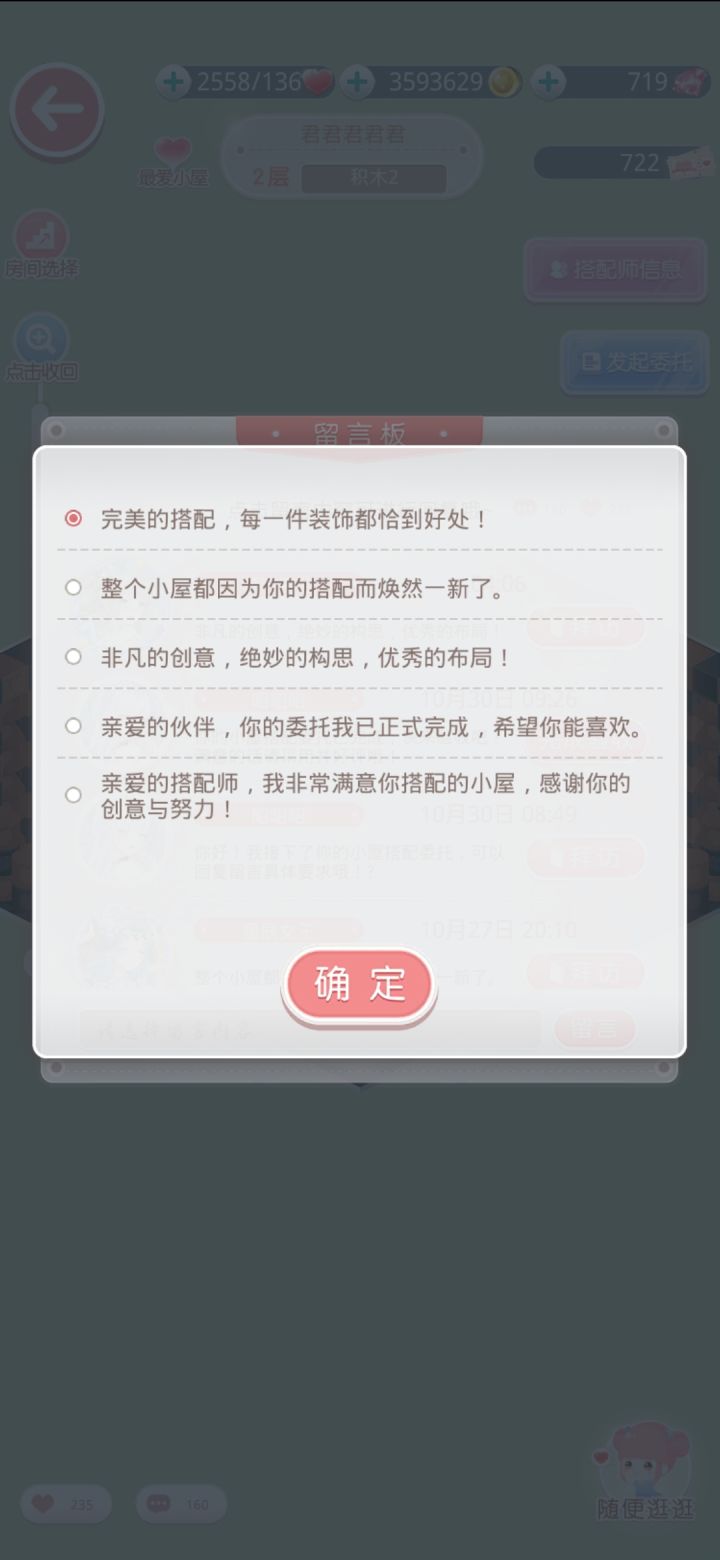Screen dimensions: 720x1560
Task: Select the 非凡的创意 message option
Action: (x=72, y=656)
